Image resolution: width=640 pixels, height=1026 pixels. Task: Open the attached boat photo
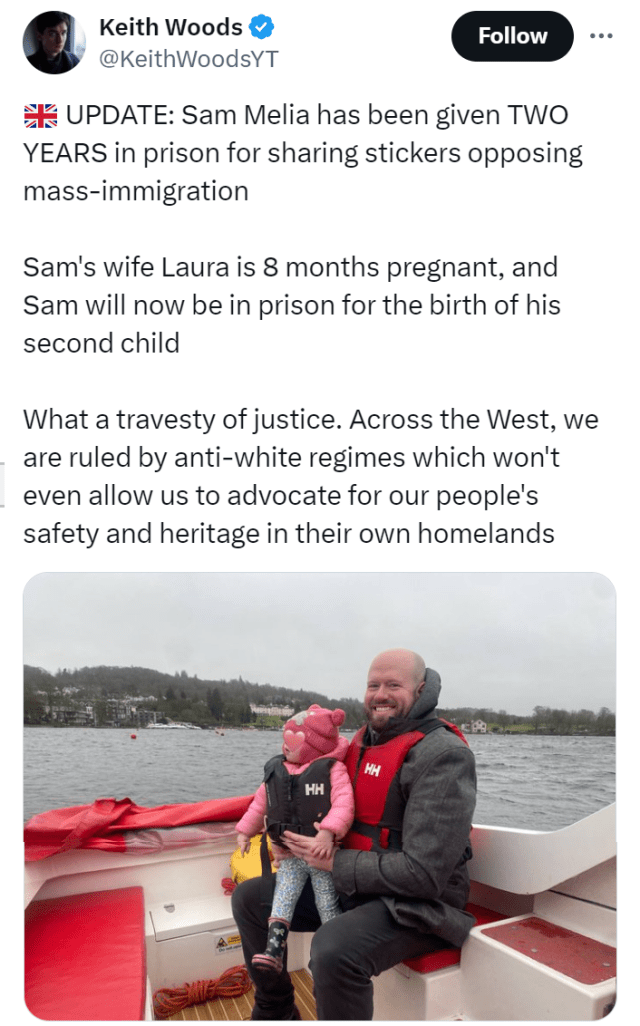pyautogui.click(x=320, y=796)
